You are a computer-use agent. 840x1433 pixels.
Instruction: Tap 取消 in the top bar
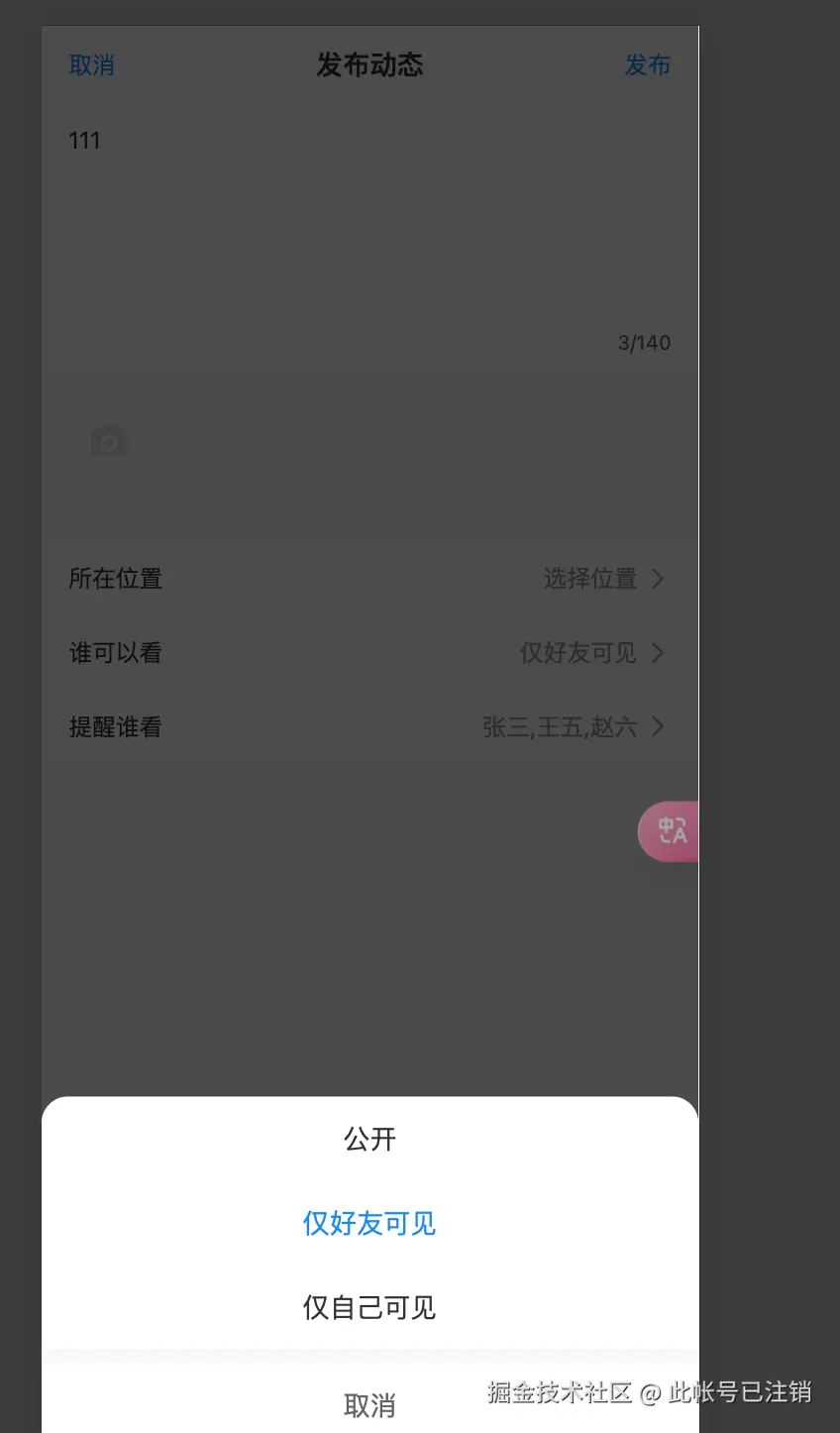tap(92, 65)
